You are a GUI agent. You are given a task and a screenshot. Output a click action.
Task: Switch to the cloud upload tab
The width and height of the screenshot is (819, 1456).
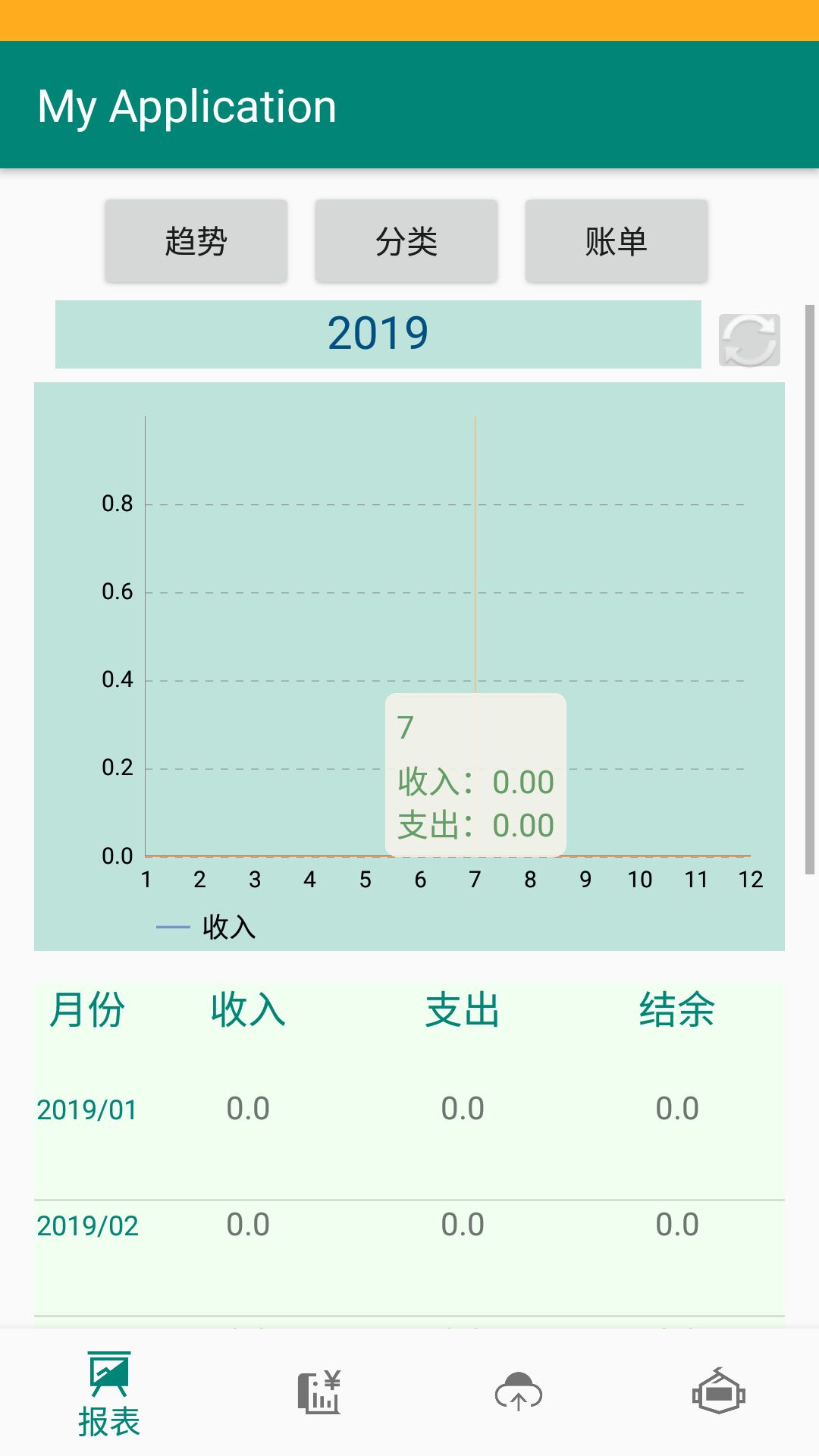[x=519, y=1392]
